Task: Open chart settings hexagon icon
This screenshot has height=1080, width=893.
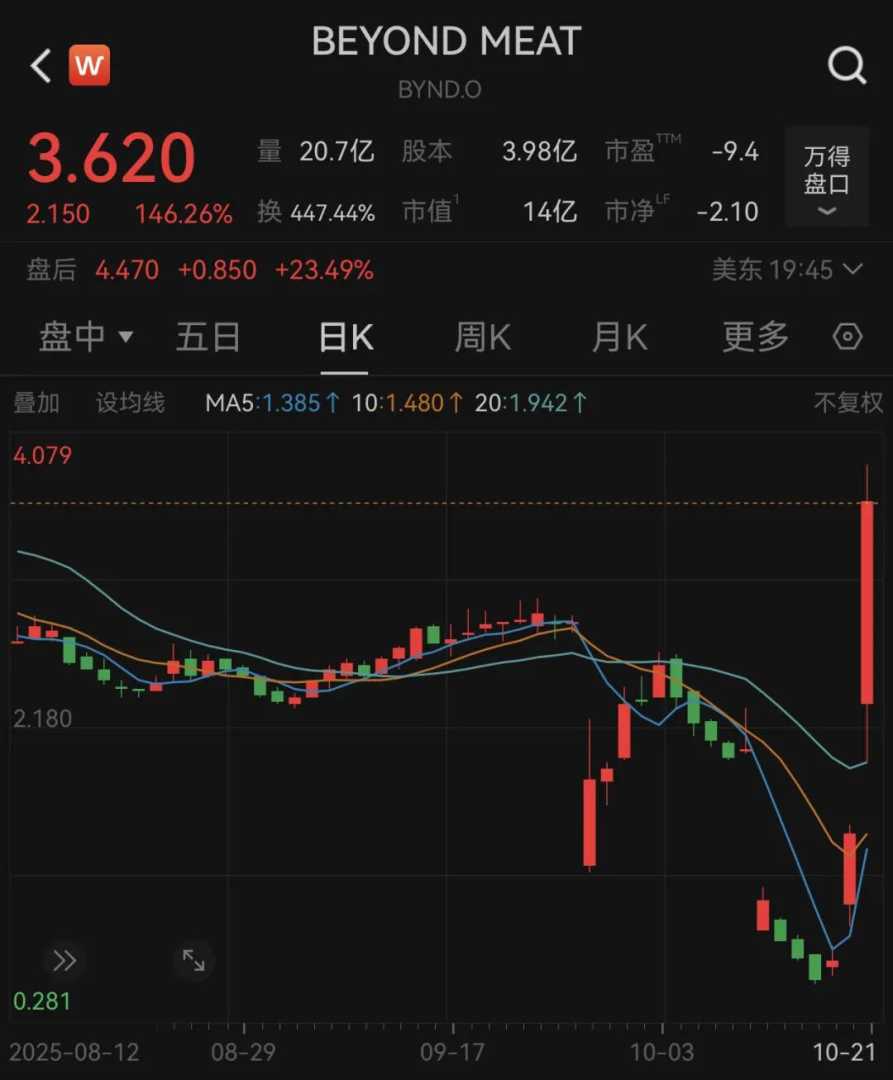Action: pos(848,337)
